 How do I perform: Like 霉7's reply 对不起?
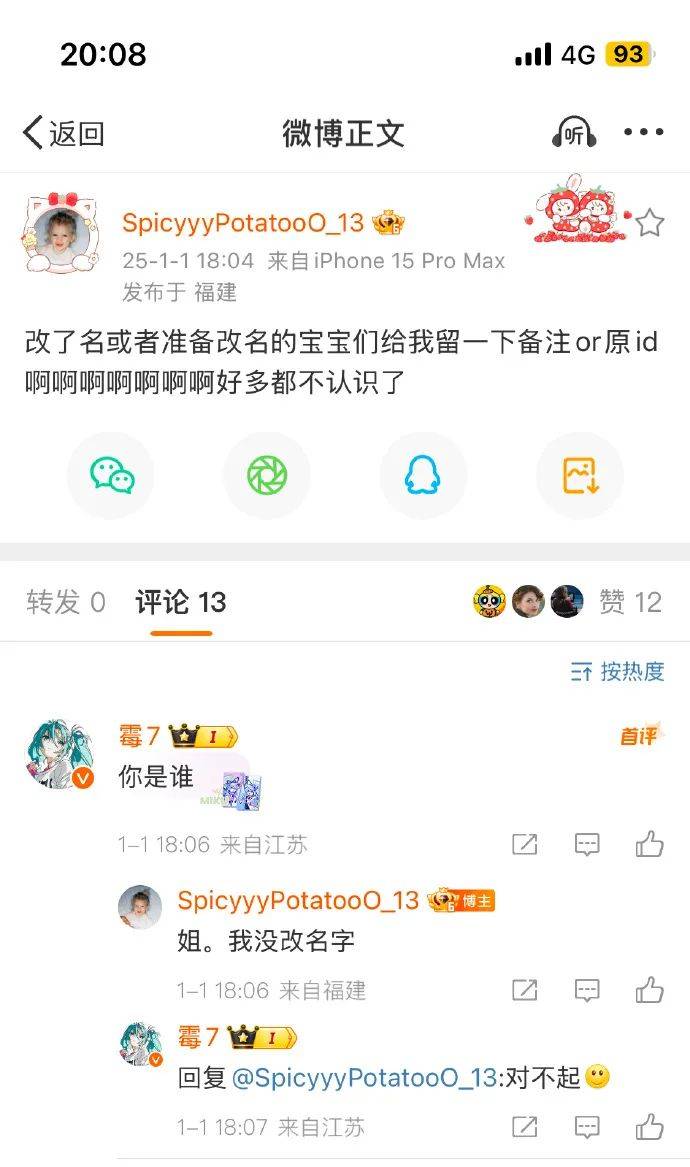pos(650,1127)
